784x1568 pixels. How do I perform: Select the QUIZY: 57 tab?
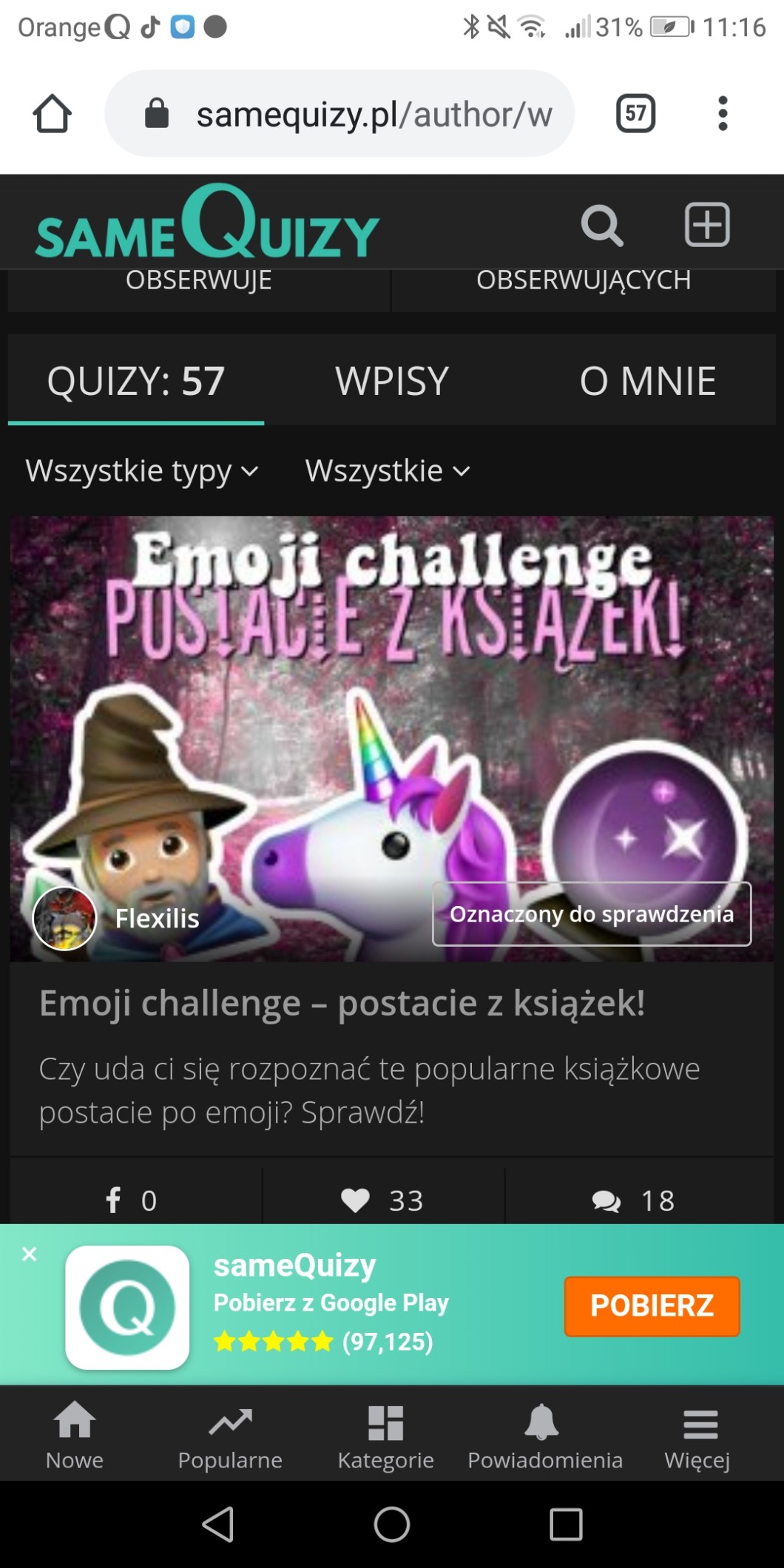point(136,381)
